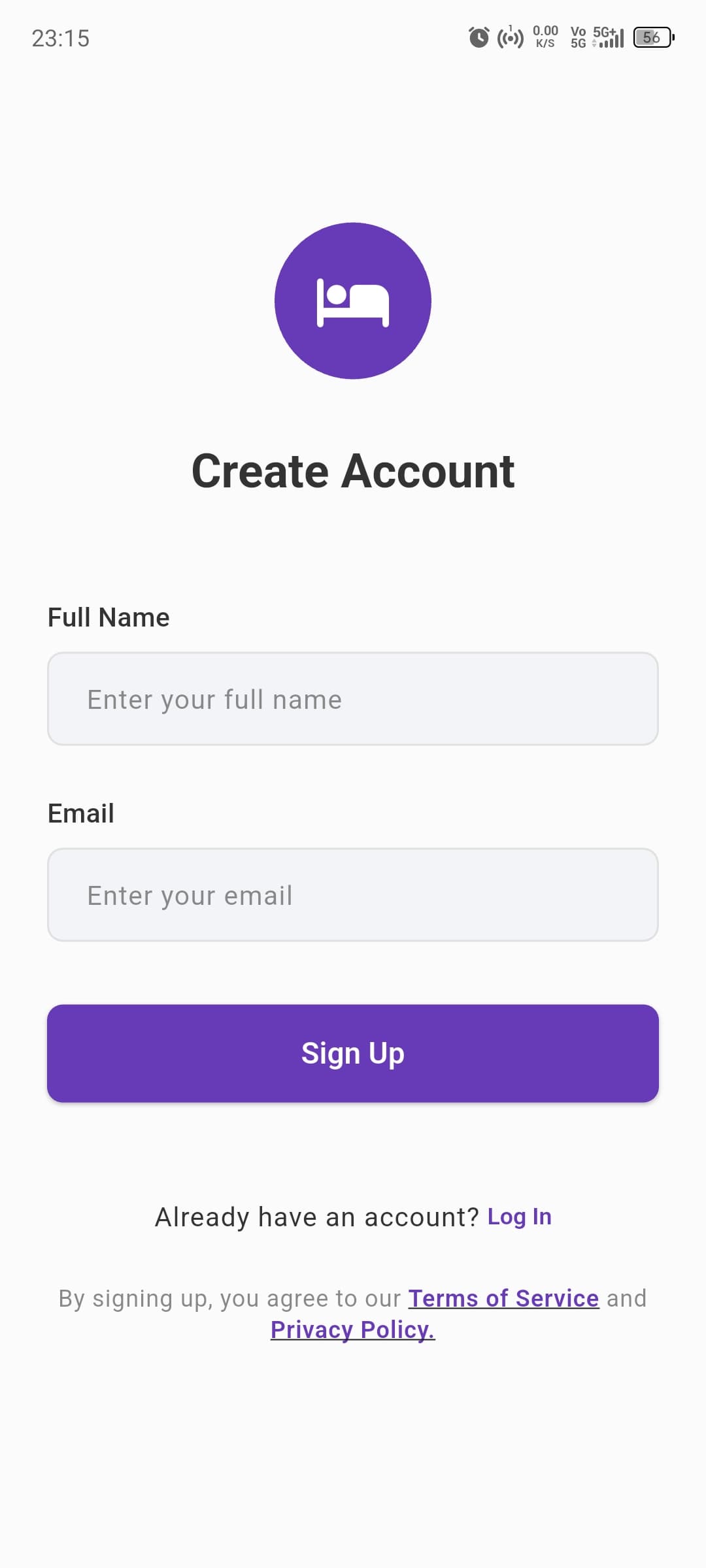Focus the Email text field

pyautogui.click(x=353, y=895)
